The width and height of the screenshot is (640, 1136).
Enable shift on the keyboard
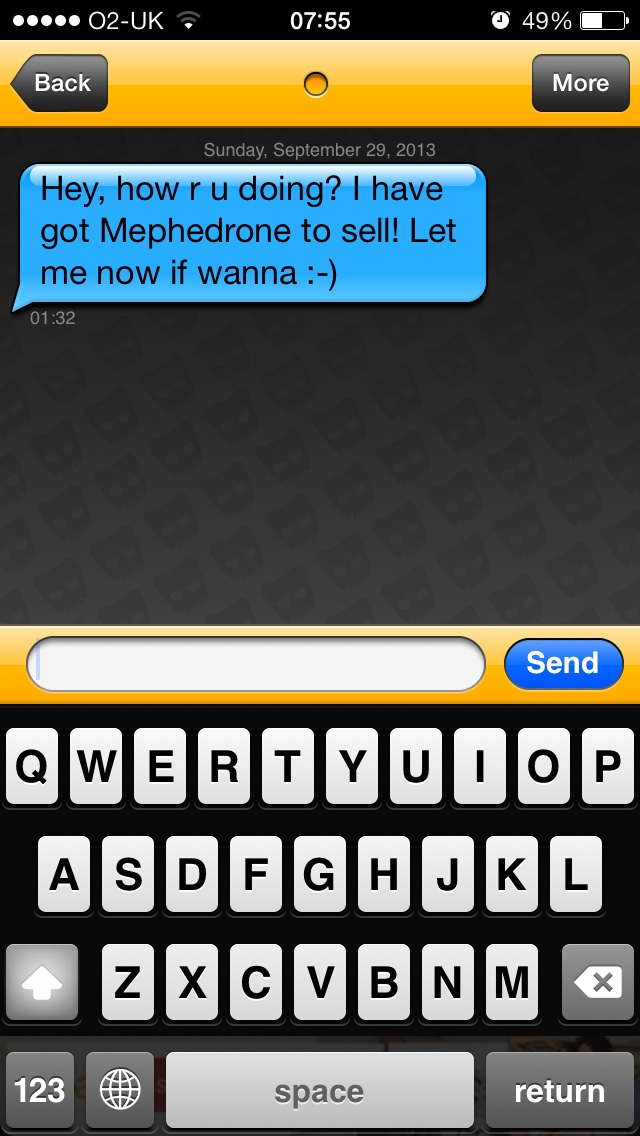(x=42, y=984)
